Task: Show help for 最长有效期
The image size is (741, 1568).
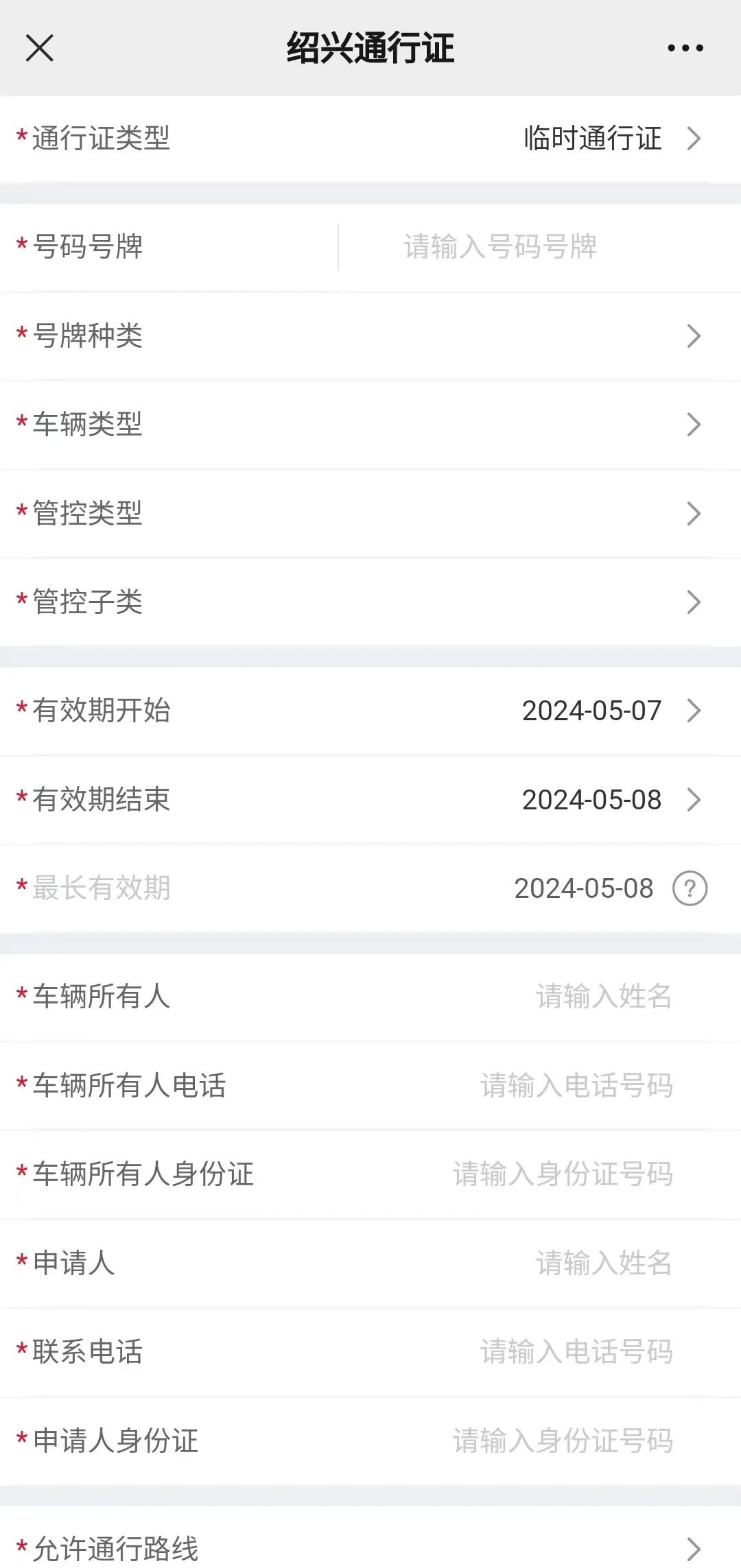Action: [x=690, y=888]
